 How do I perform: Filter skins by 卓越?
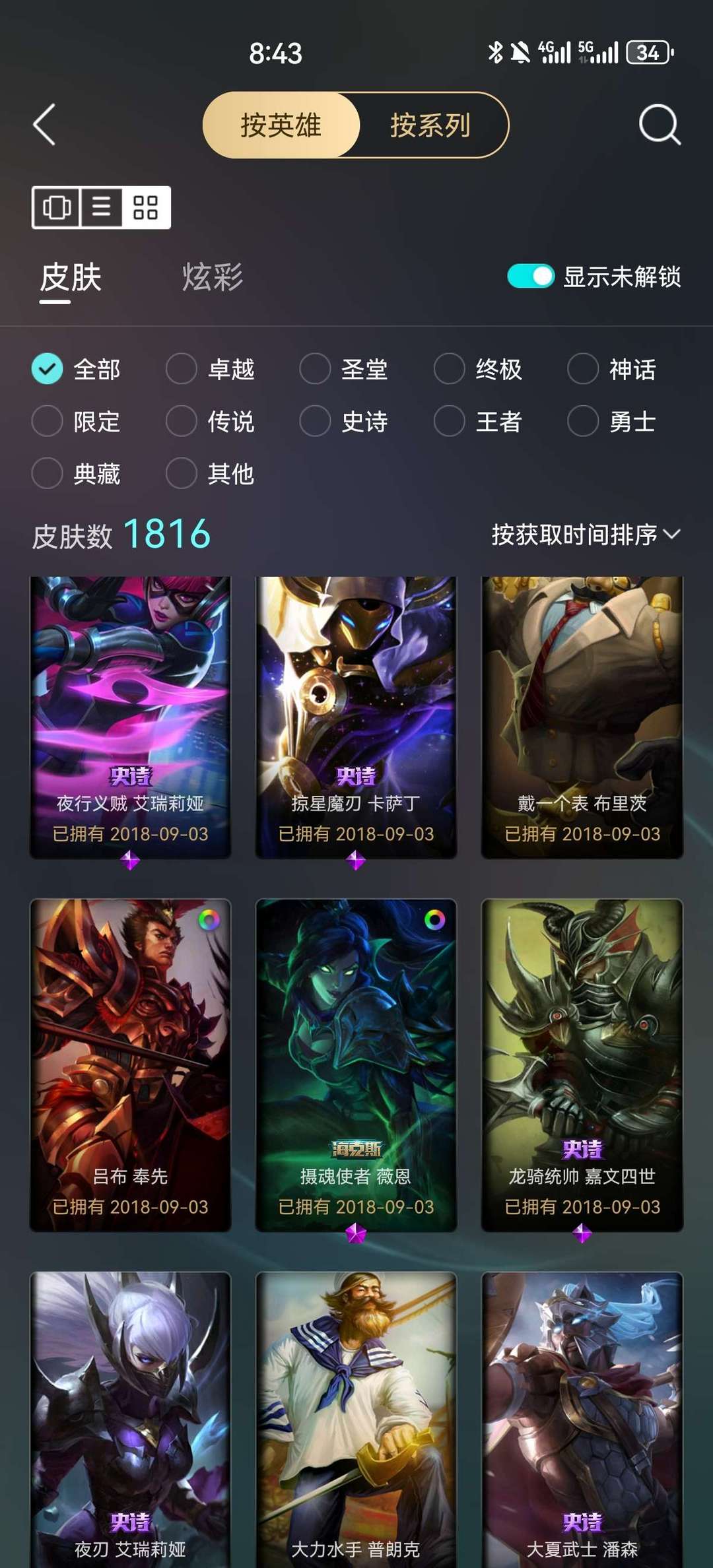[211, 369]
